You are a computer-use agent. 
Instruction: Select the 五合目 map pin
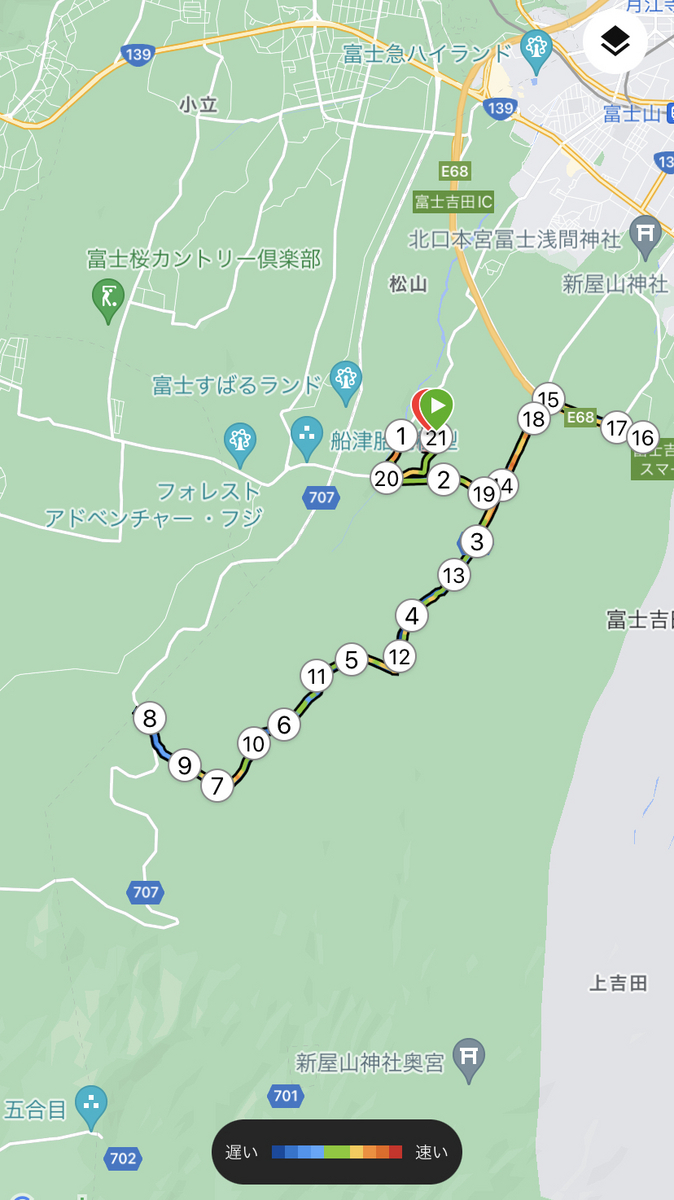click(x=91, y=1102)
